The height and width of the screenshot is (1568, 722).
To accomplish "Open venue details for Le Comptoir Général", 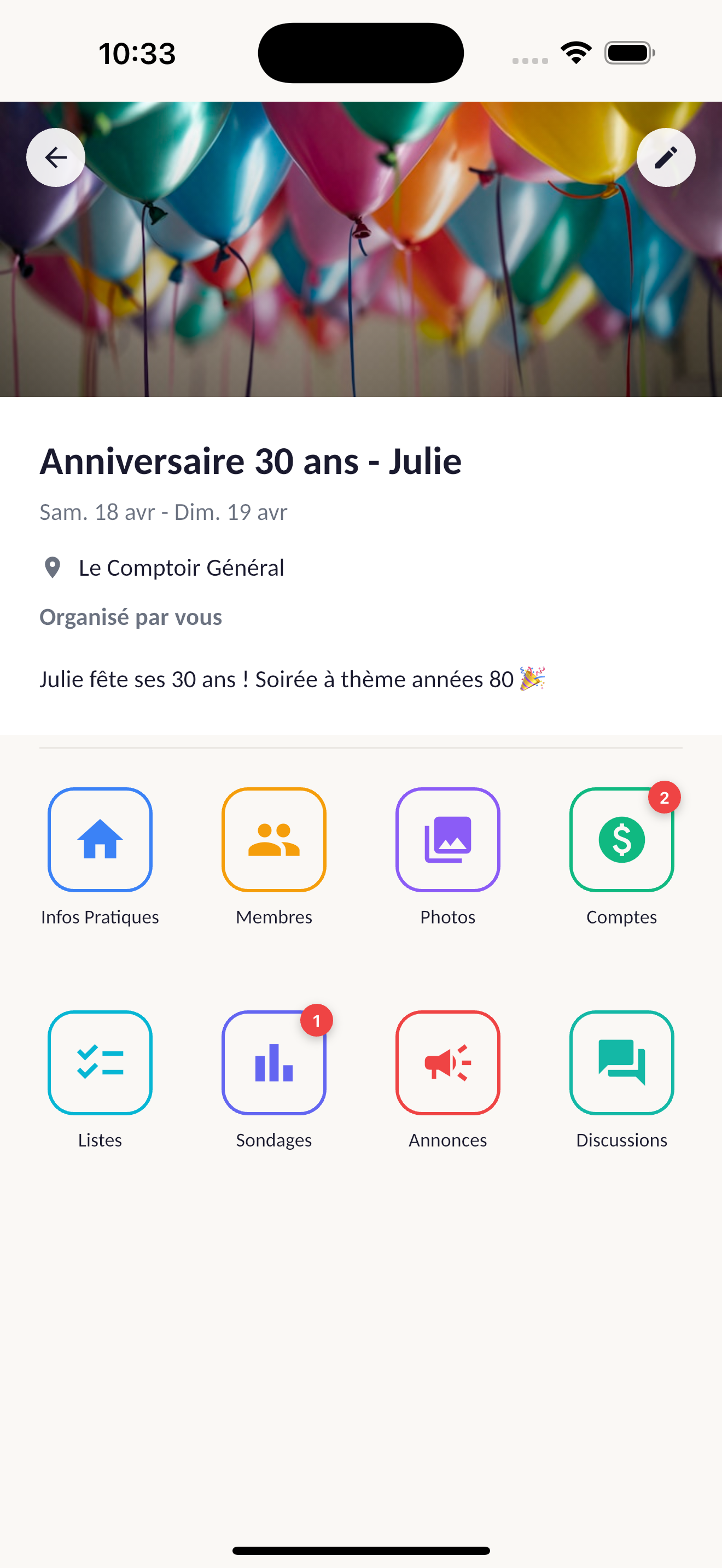I will click(181, 567).
